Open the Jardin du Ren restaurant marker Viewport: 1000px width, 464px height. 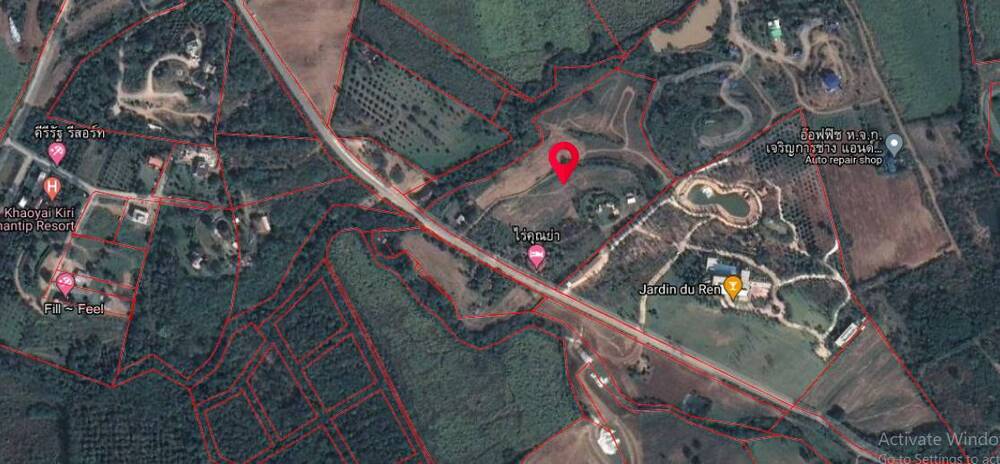[x=734, y=289]
